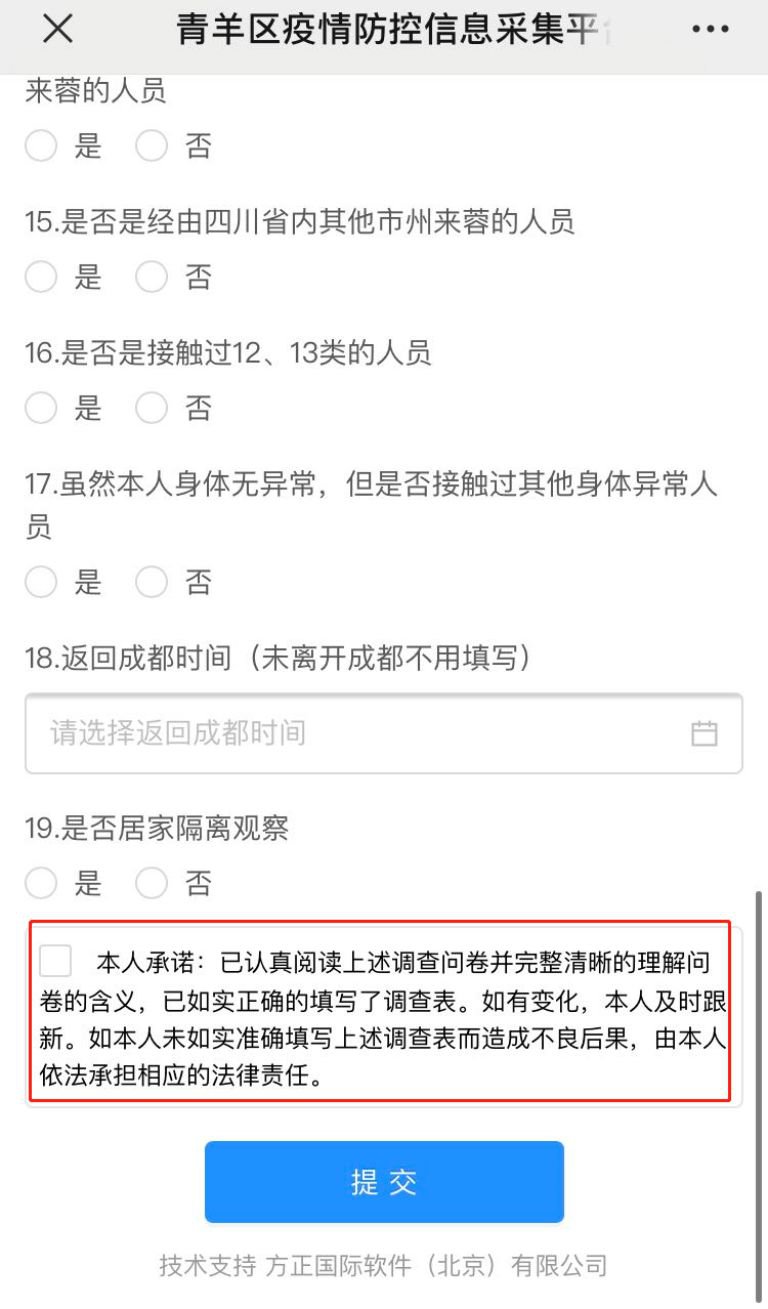
Task: Tap the 提交 submit button
Action: (384, 1182)
